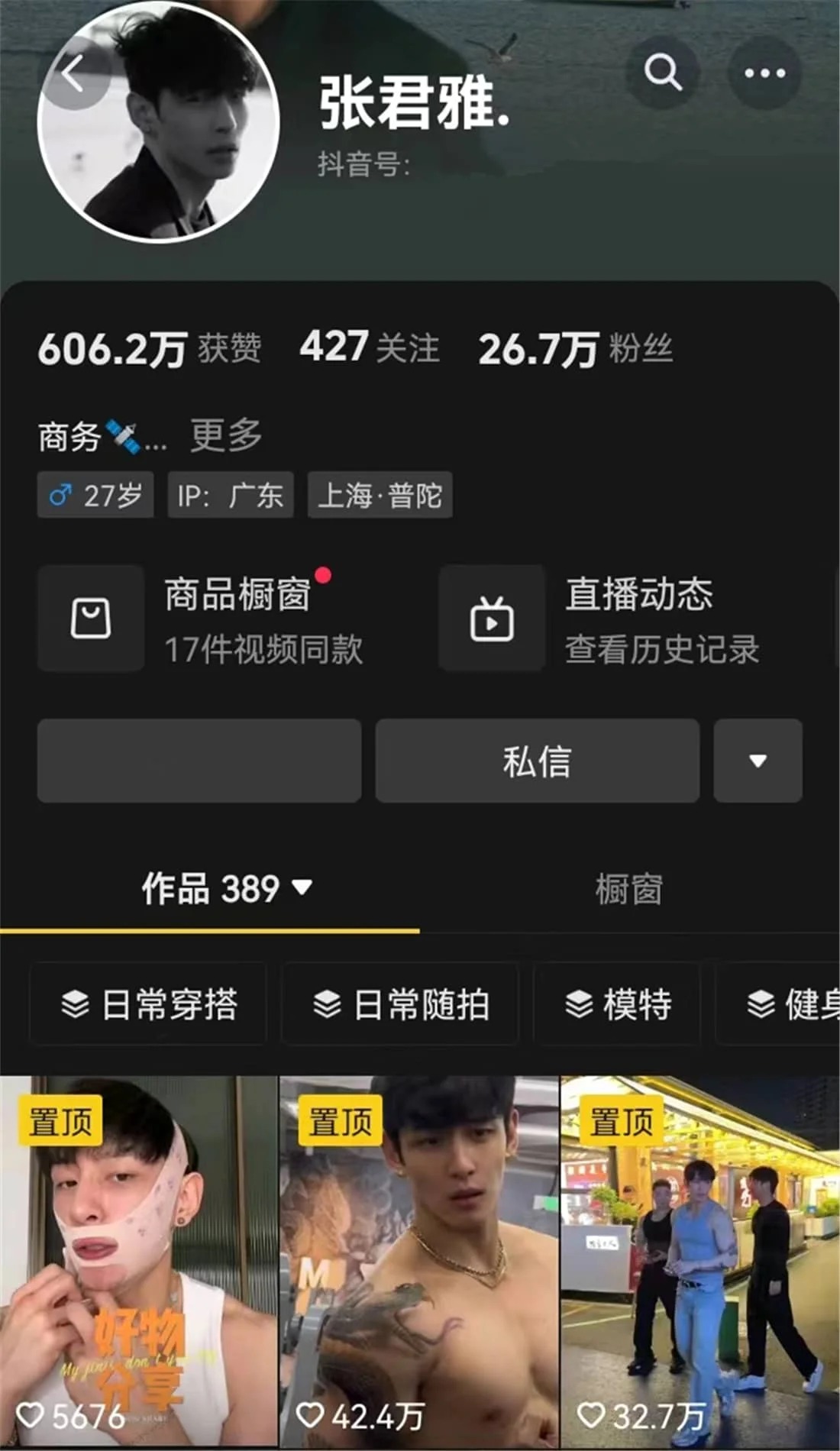Open the profile avatar photo

[159, 122]
